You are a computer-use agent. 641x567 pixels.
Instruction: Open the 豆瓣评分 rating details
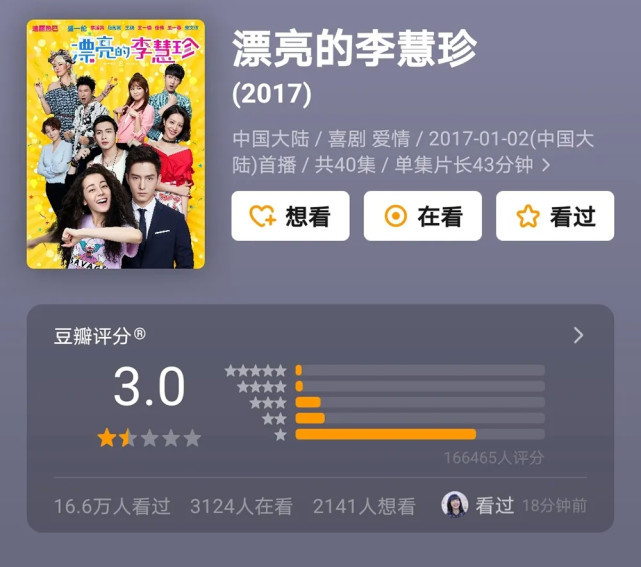tap(578, 336)
